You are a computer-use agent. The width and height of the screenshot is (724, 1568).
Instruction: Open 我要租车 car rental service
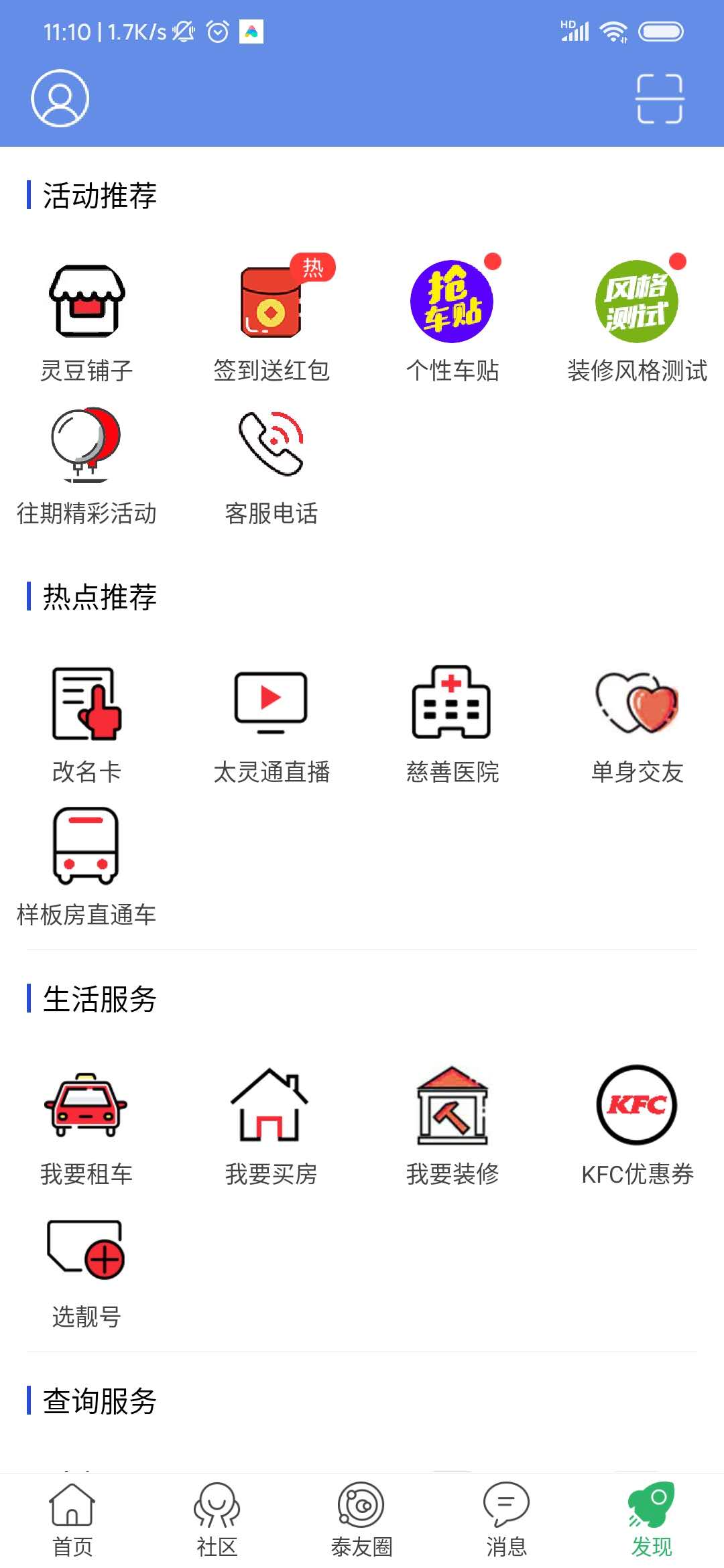(86, 1106)
